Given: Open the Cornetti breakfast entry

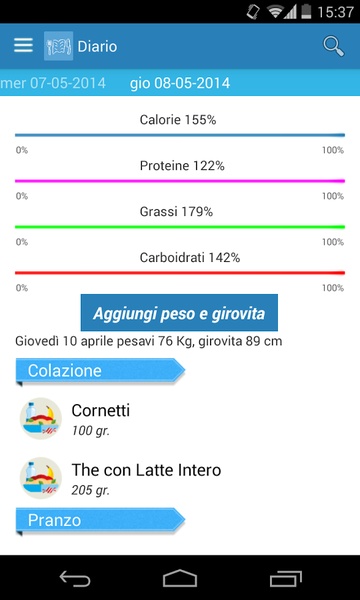Looking at the screenshot, I should click(x=180, y=418).
